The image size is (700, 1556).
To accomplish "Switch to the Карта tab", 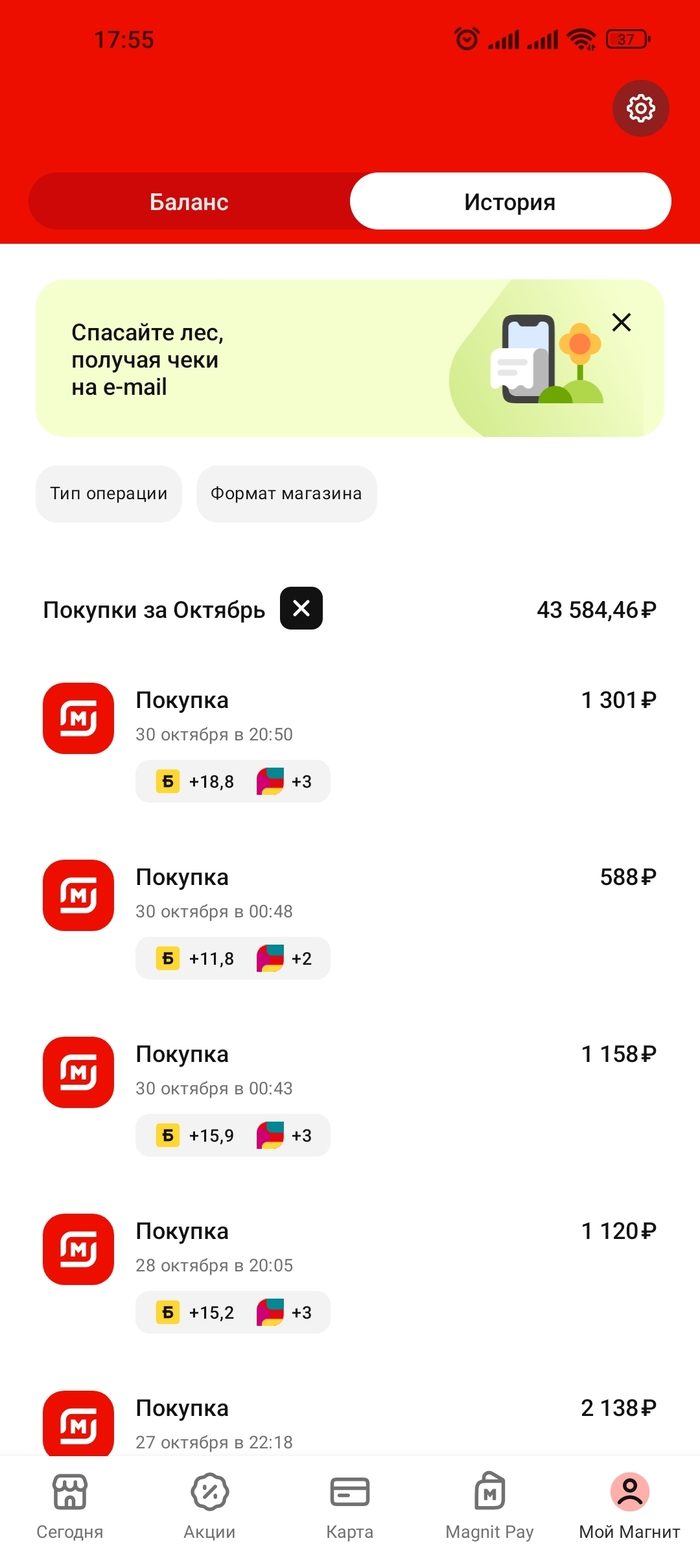I will [x=350, y=1506].
